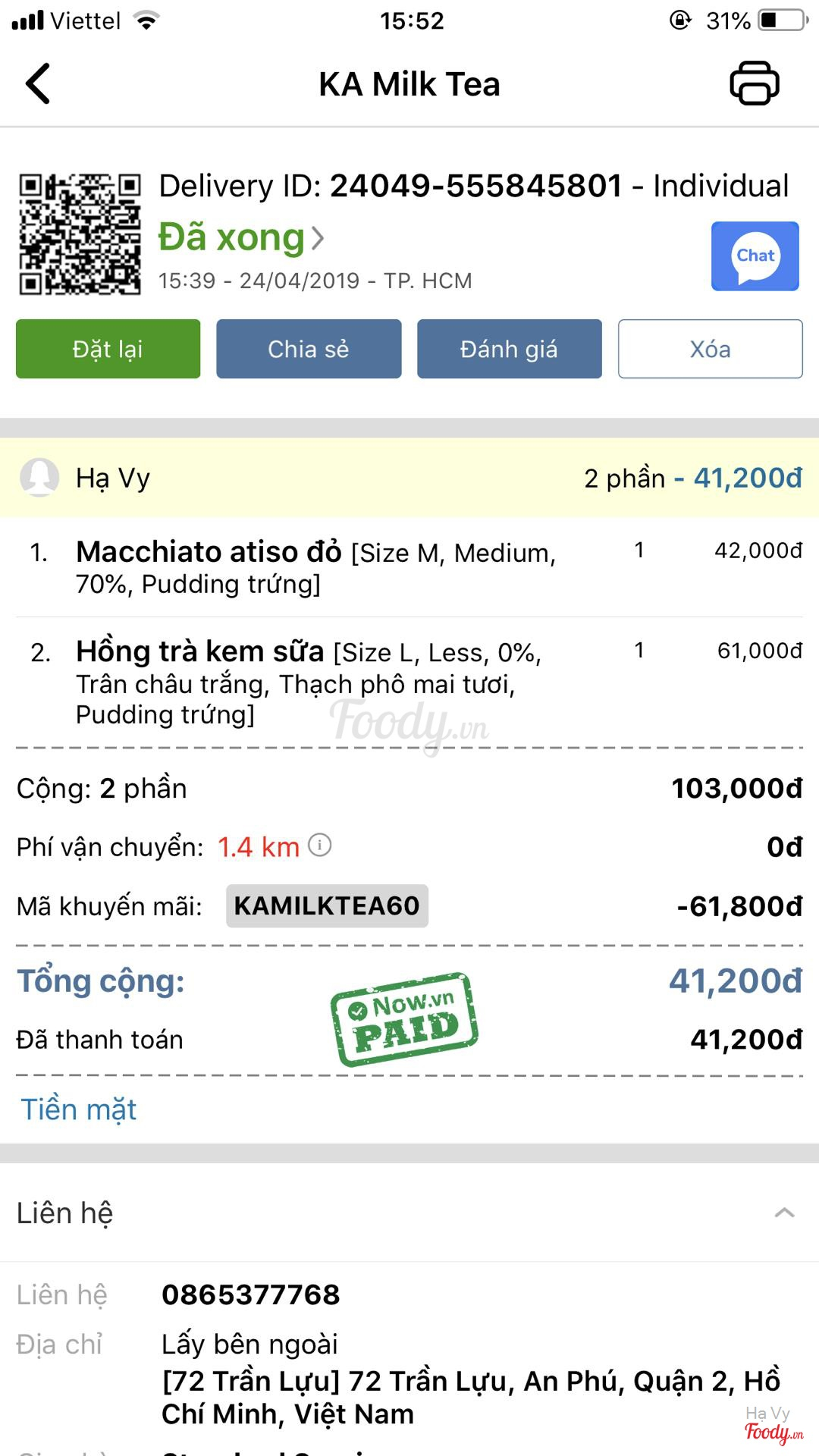Rate the order via Đánh giá
Image resolution: width=819 pixels, height=1456 pixels.
coord(509,349)
